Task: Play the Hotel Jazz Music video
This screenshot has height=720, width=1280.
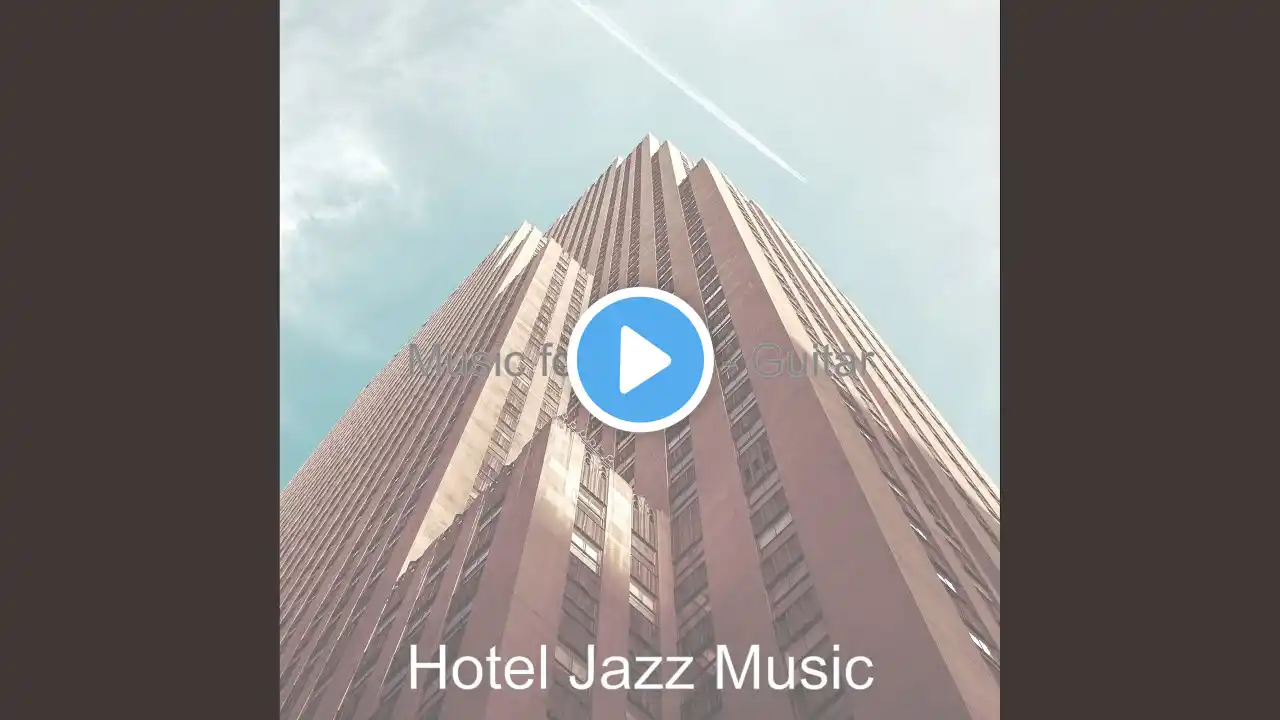Action: coord(640,360)
